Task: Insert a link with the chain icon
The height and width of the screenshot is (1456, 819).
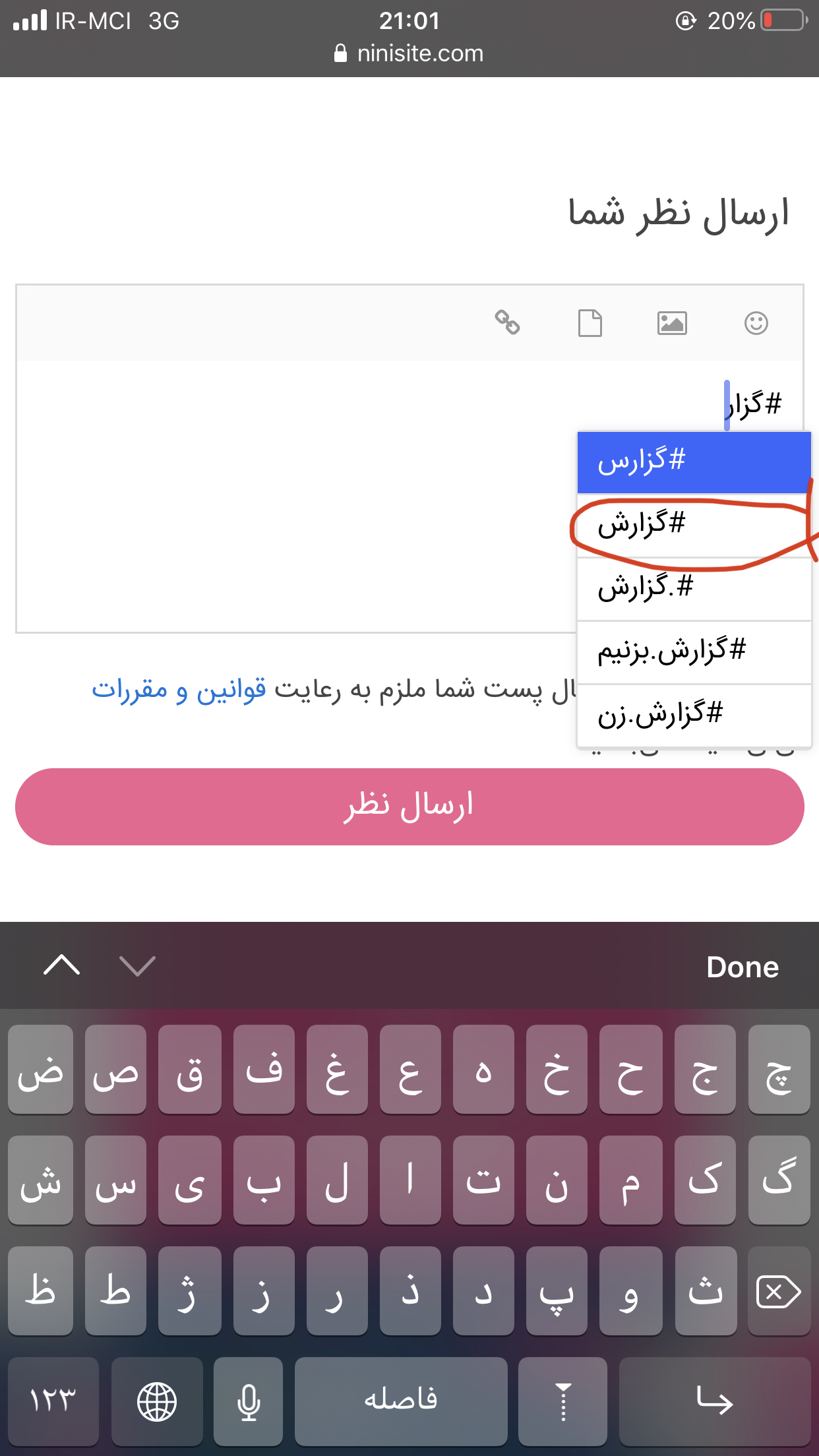Action: click(x=507, y=322)
